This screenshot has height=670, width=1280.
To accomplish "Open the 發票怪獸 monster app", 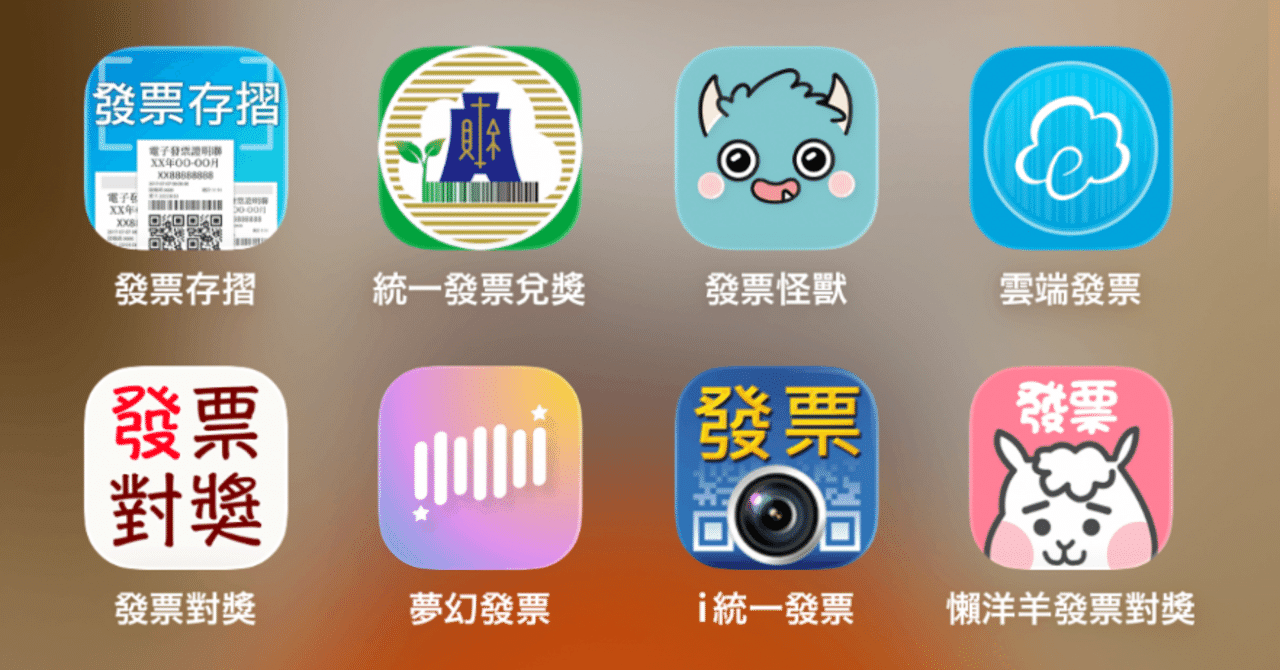I will (x=776, y=148).
